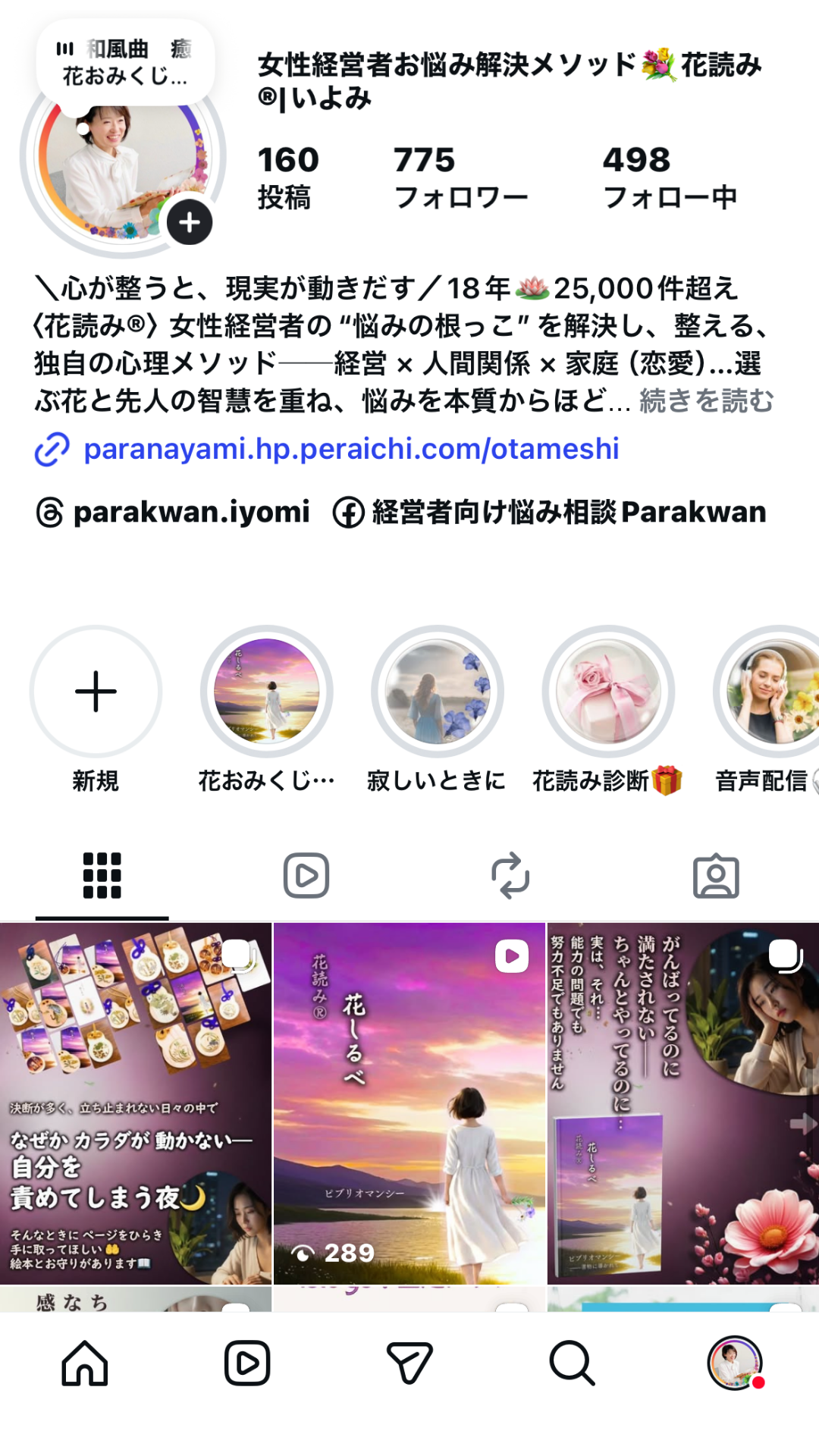Switch to the Reels tab on profile

[306, 876]
